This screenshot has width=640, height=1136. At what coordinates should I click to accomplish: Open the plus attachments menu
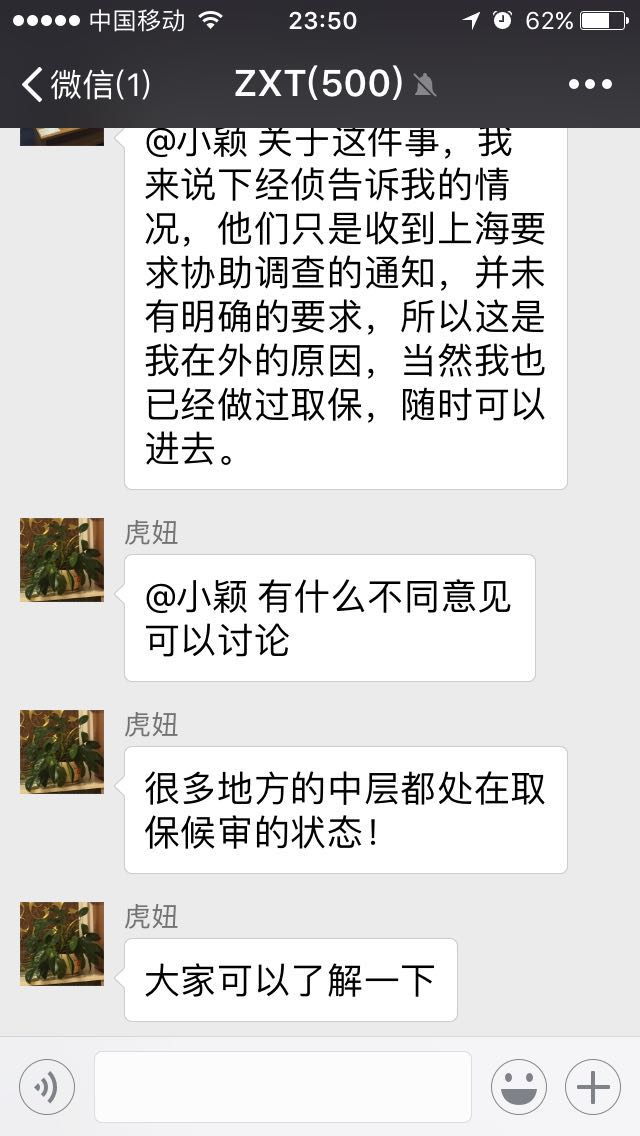point(593,1086)
